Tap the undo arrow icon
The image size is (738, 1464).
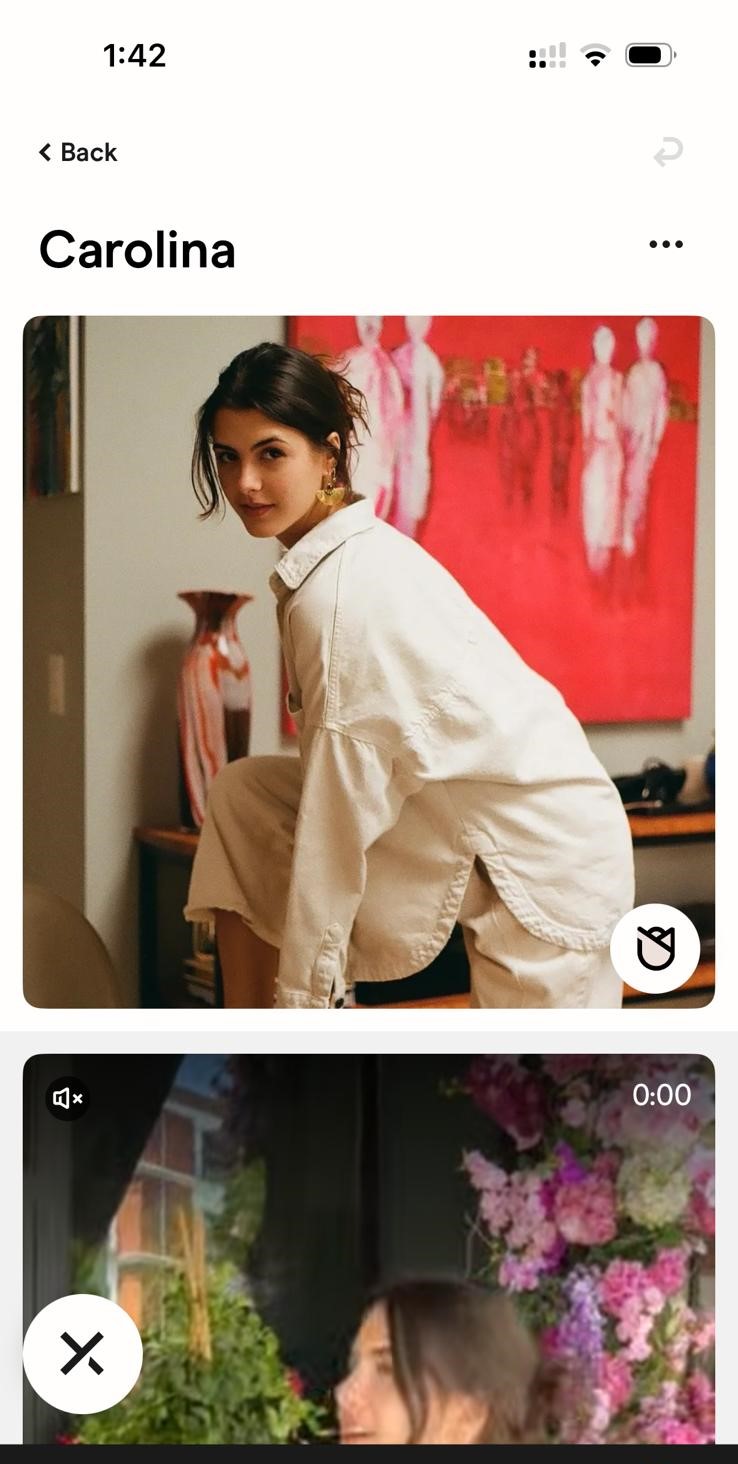pos(668,152)
